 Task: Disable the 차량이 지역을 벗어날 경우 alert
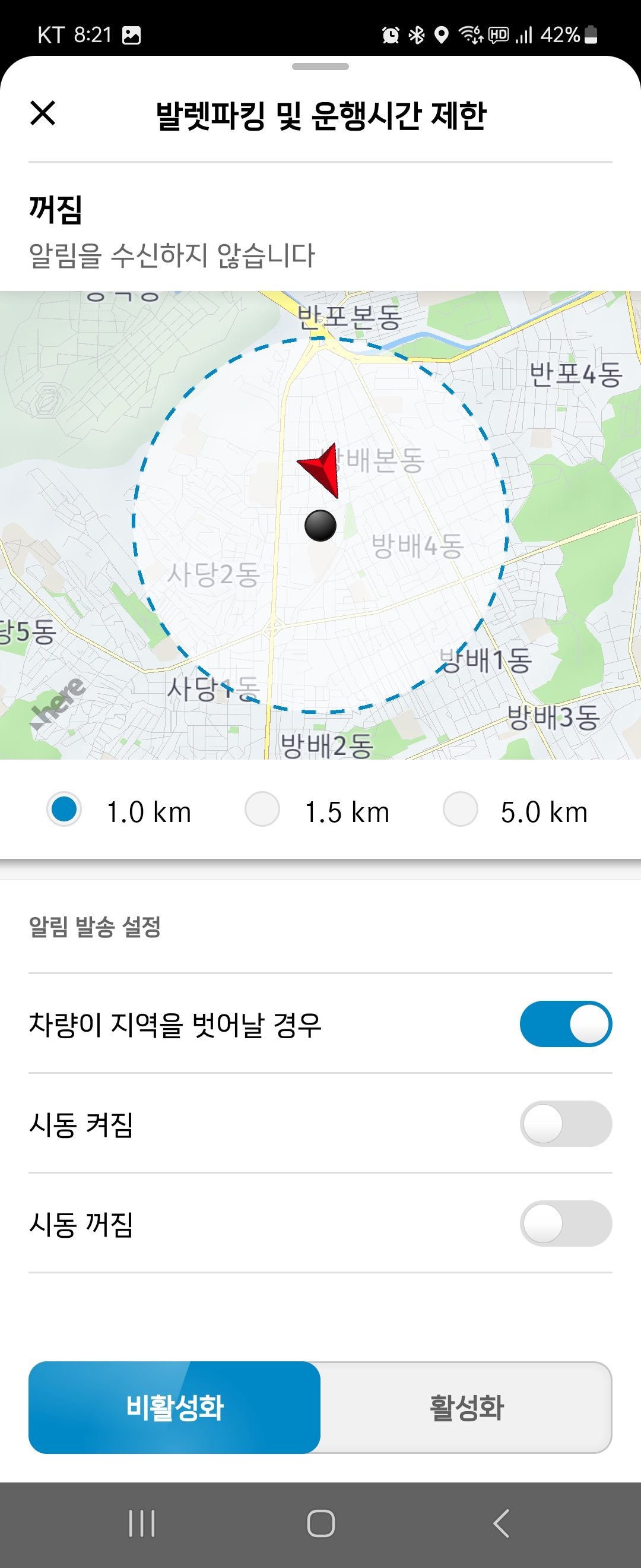[x=564, y=1023]
